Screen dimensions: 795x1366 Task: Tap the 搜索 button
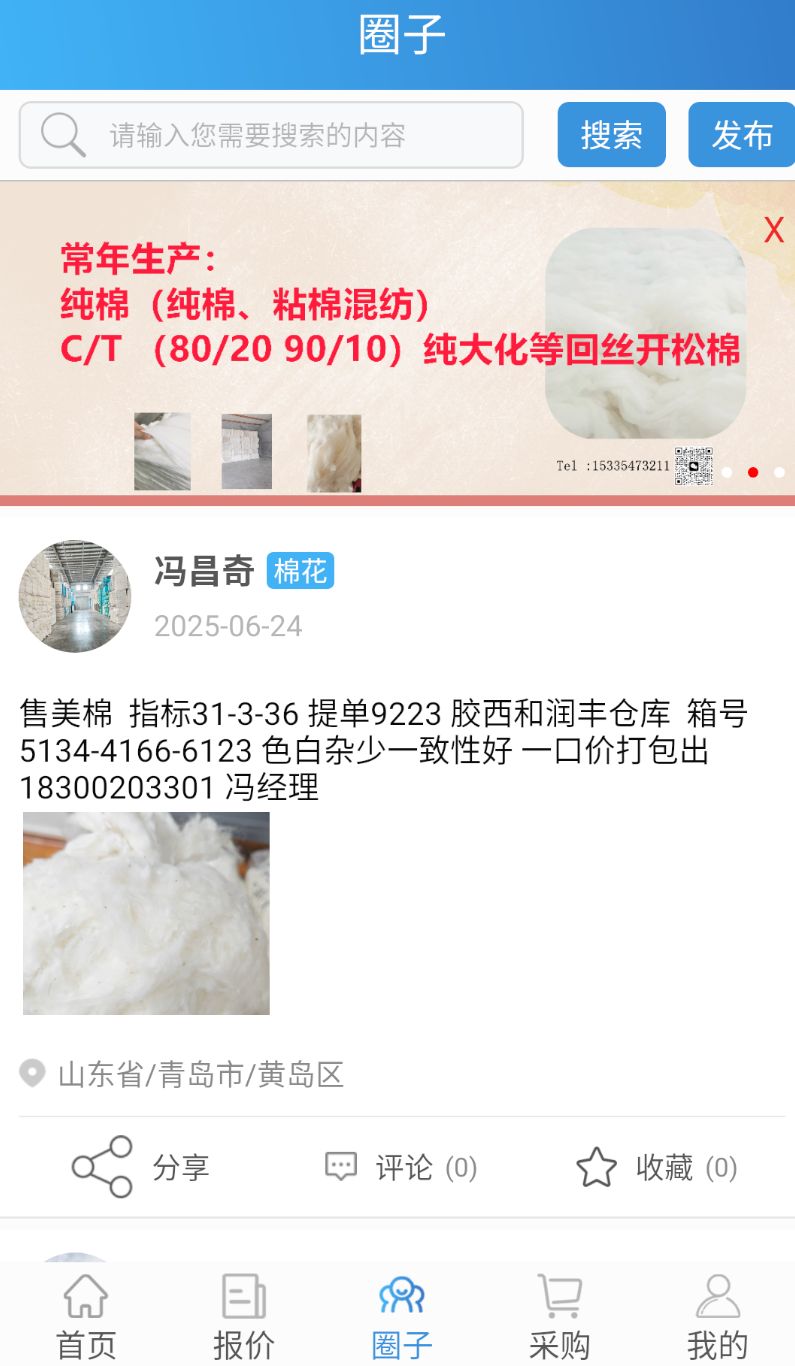pos(611,135)
